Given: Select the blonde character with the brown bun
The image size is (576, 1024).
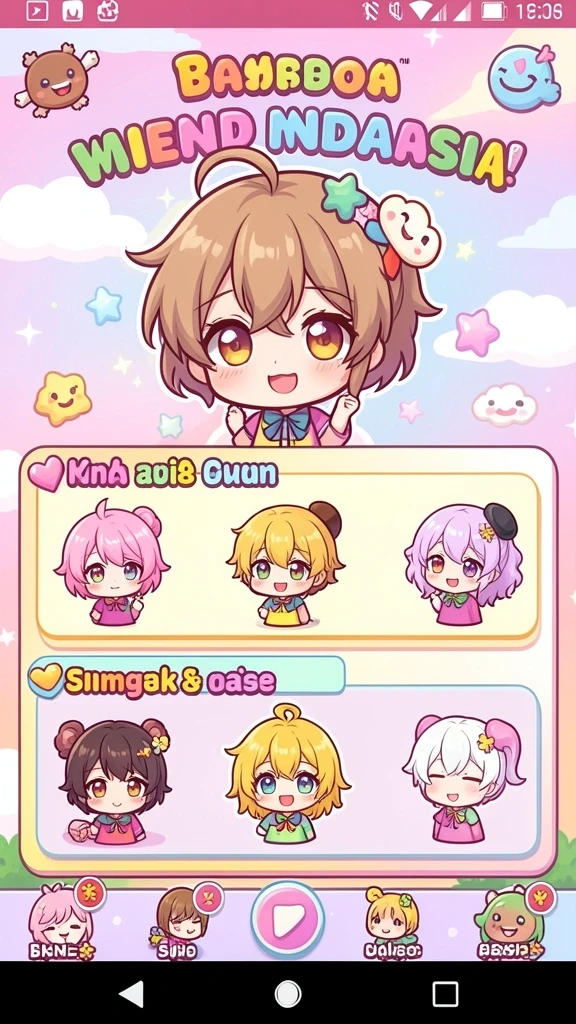Looking at the screenshot, I should coord(286,564).
